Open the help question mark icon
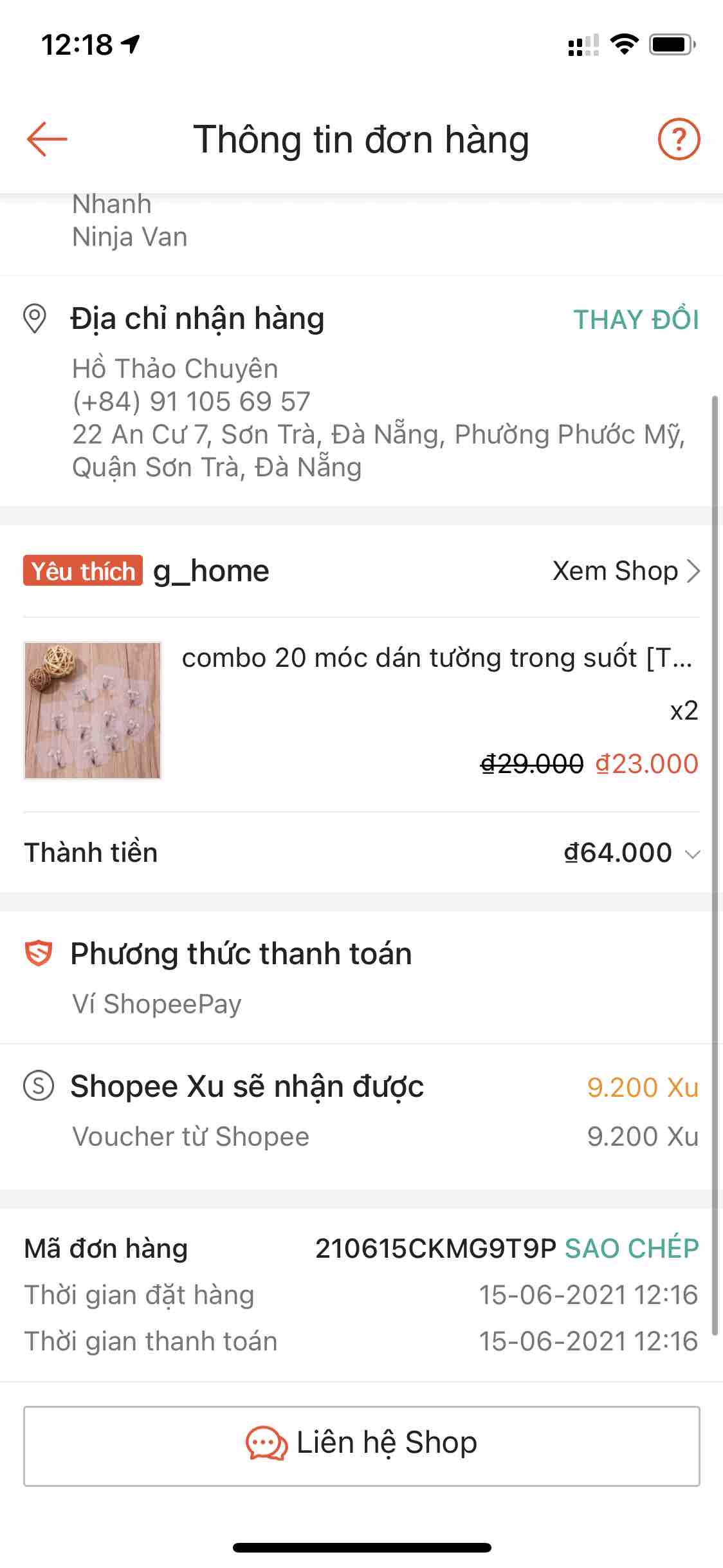723x1568 pixels. point(679,139)
